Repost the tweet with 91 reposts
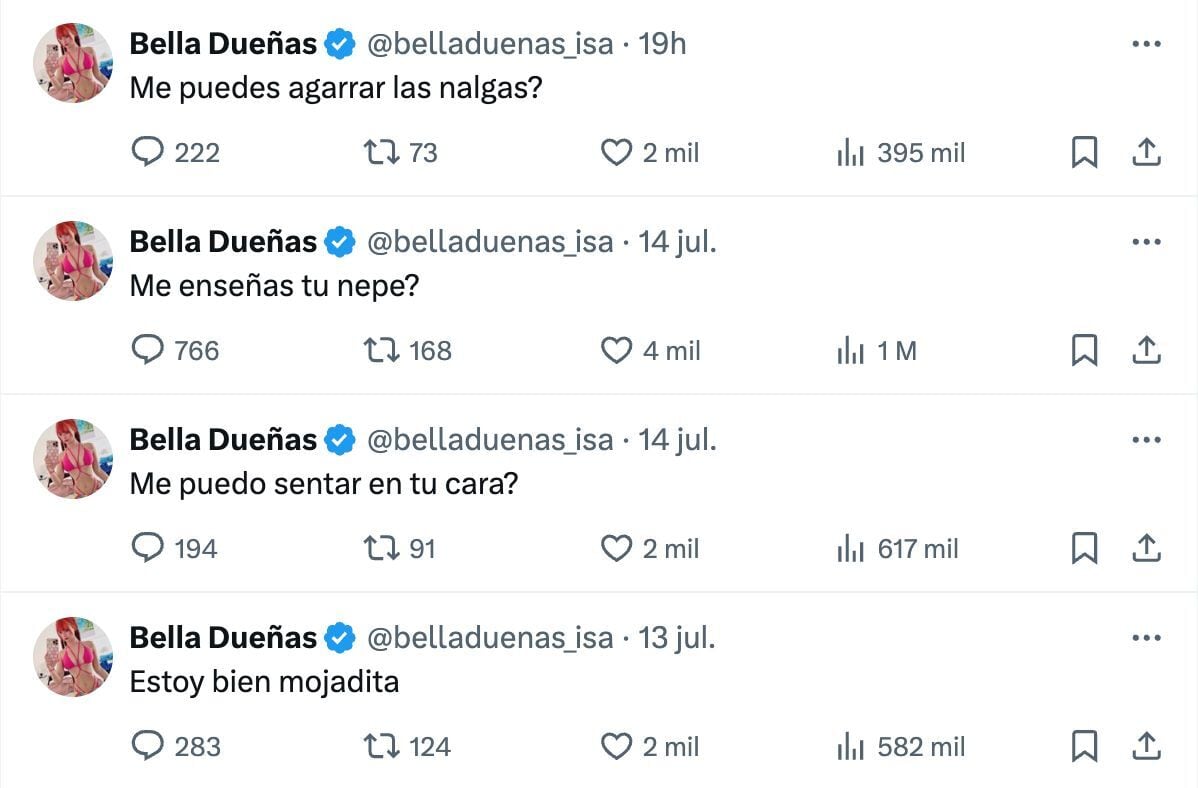 click(x=381, y=549)
